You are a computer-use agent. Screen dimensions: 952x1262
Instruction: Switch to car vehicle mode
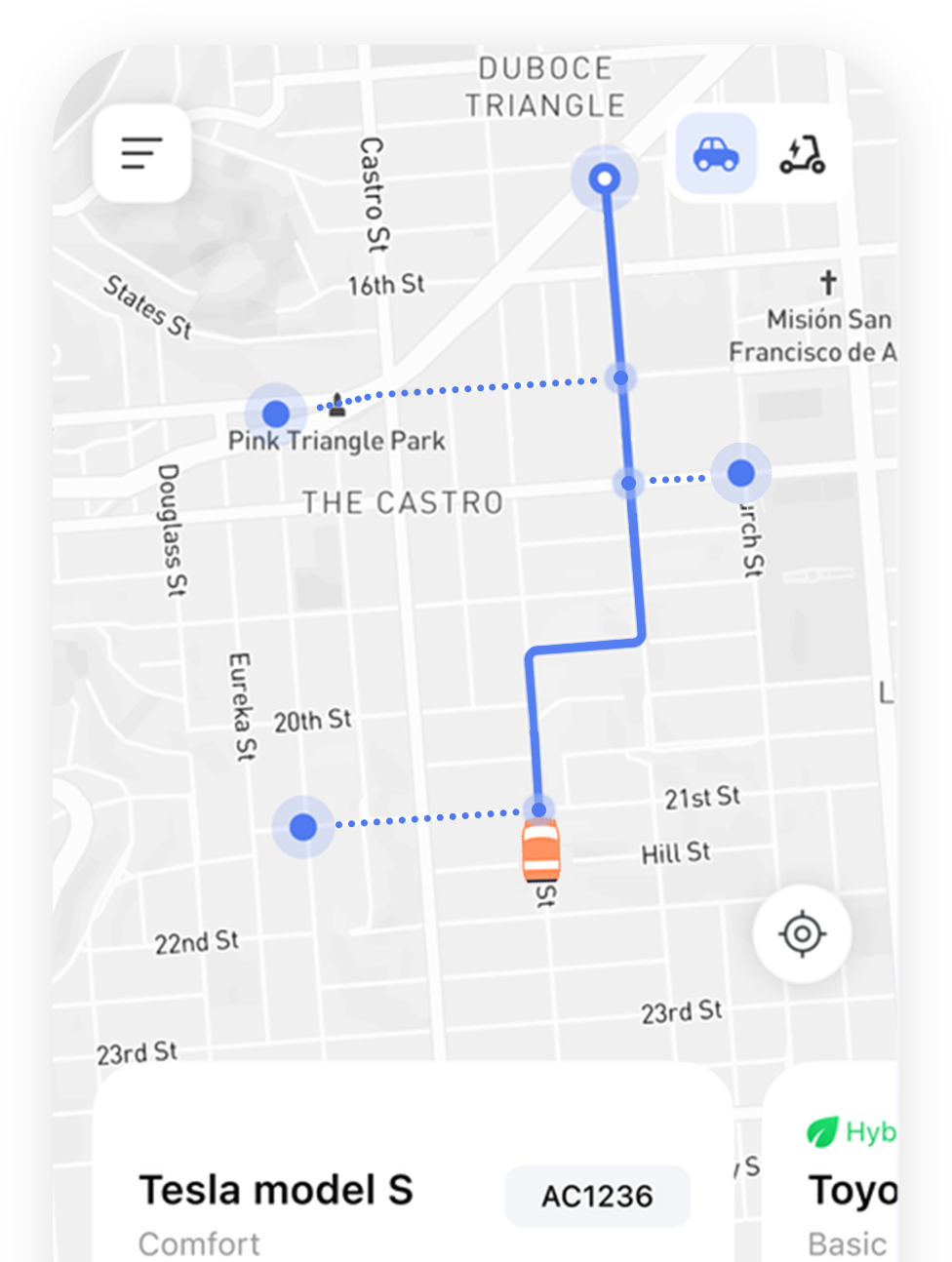tap(716, 154)
